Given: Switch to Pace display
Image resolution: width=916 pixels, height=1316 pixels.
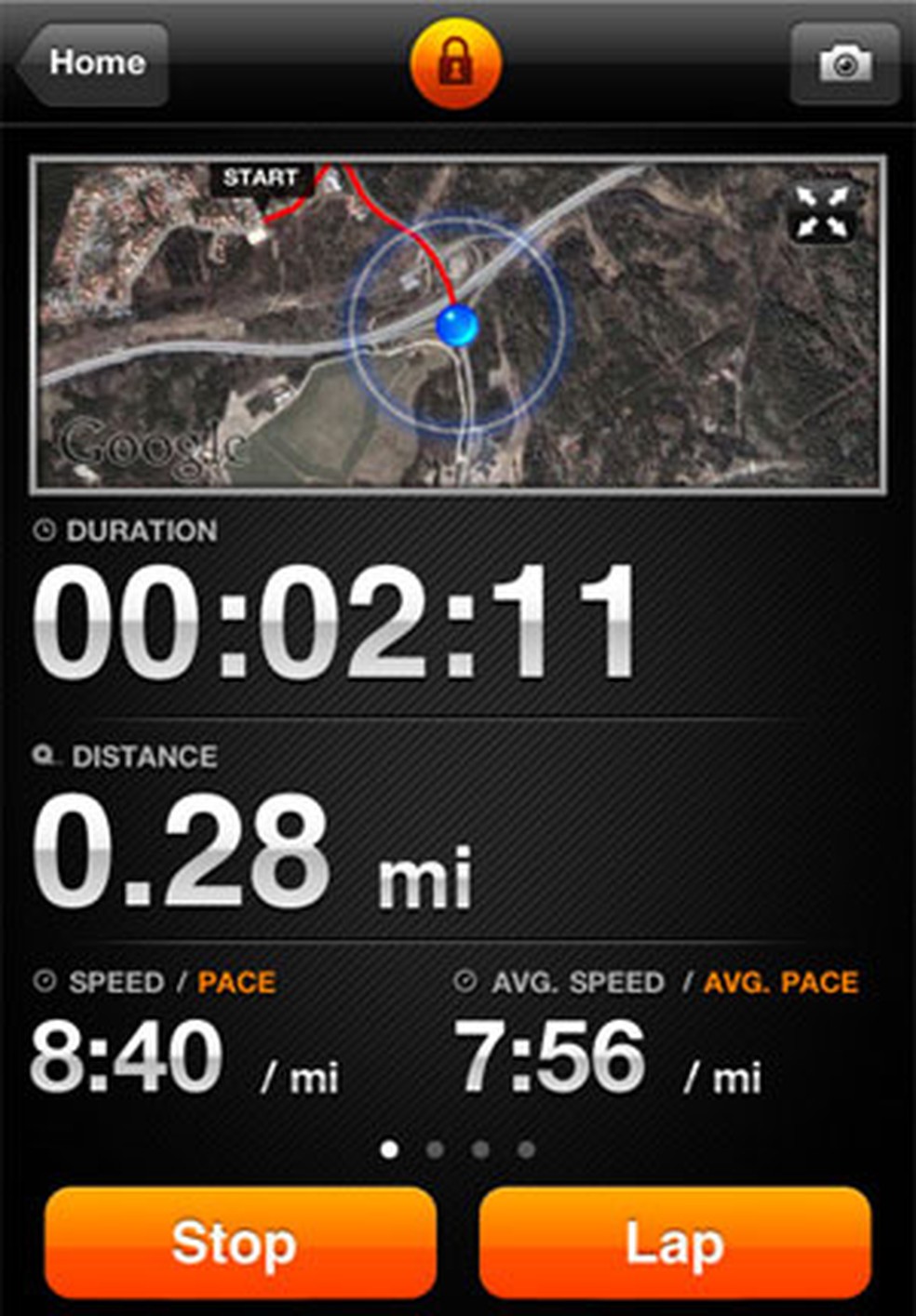Looking at the screenshot, I should [x=236, y=983].
